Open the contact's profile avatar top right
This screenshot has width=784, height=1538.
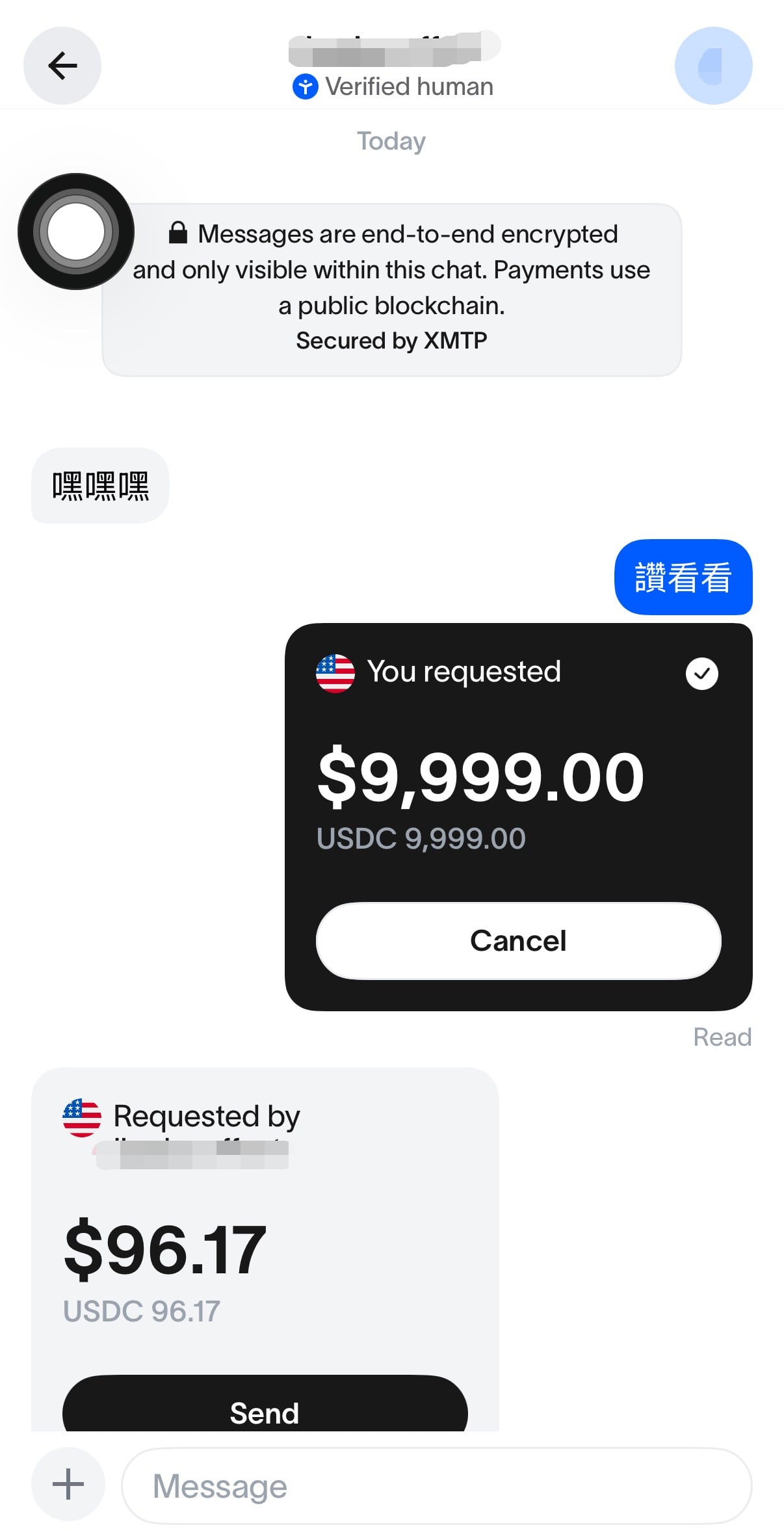click(x=713, y=66)
